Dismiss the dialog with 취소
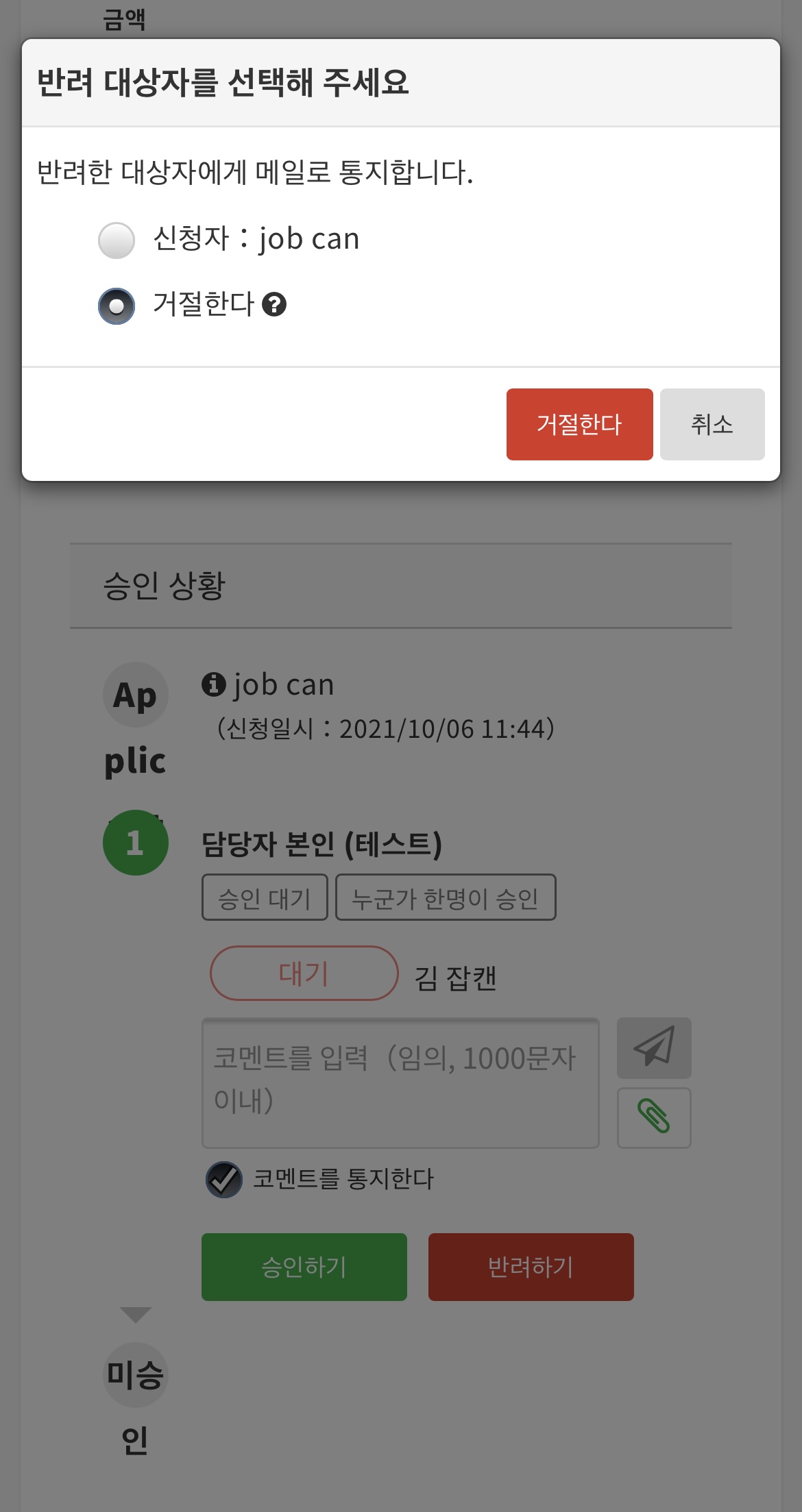The height and width of the screenshot is (1512, 802). (712, 424)
